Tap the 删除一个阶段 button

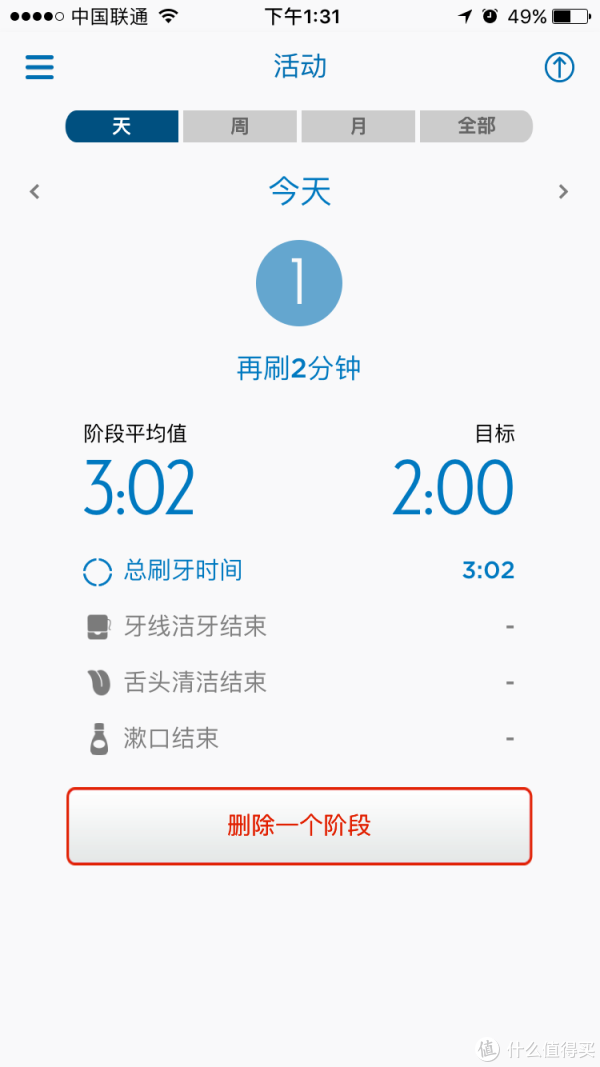click(299, 826)
